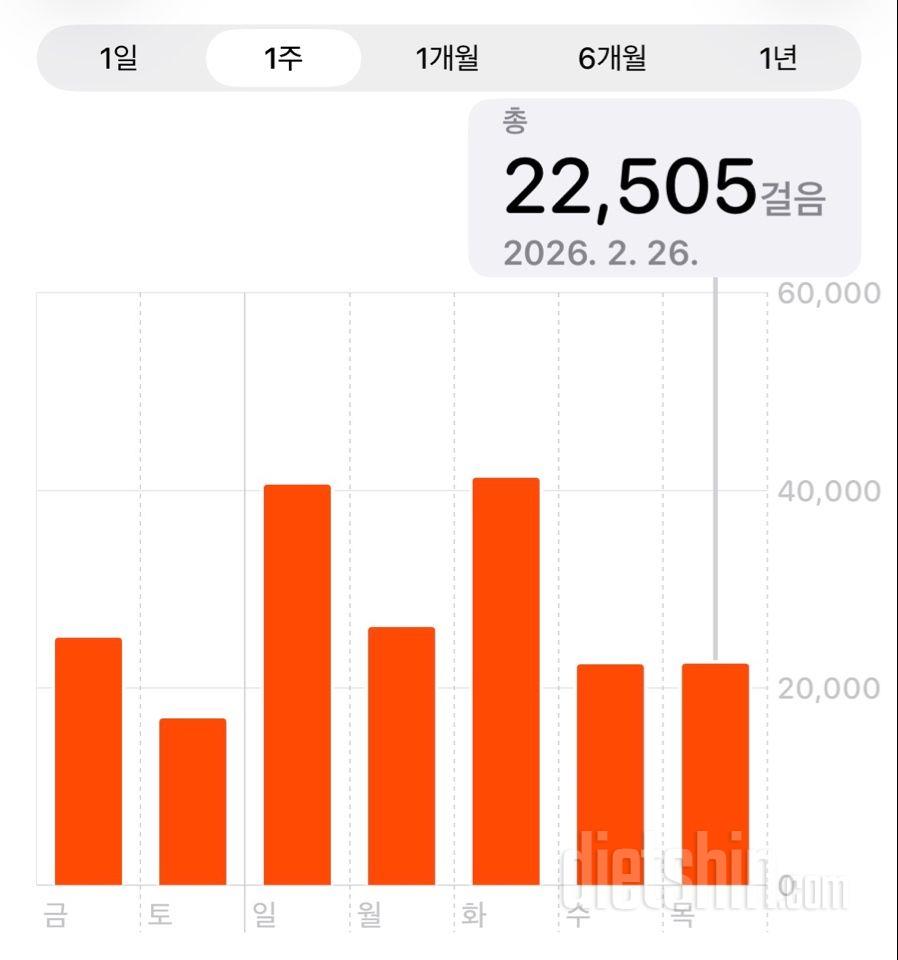Screen dimensions: 898x960
Task: Select the 2026. 2. 26. date label
Action: [601, 252]
